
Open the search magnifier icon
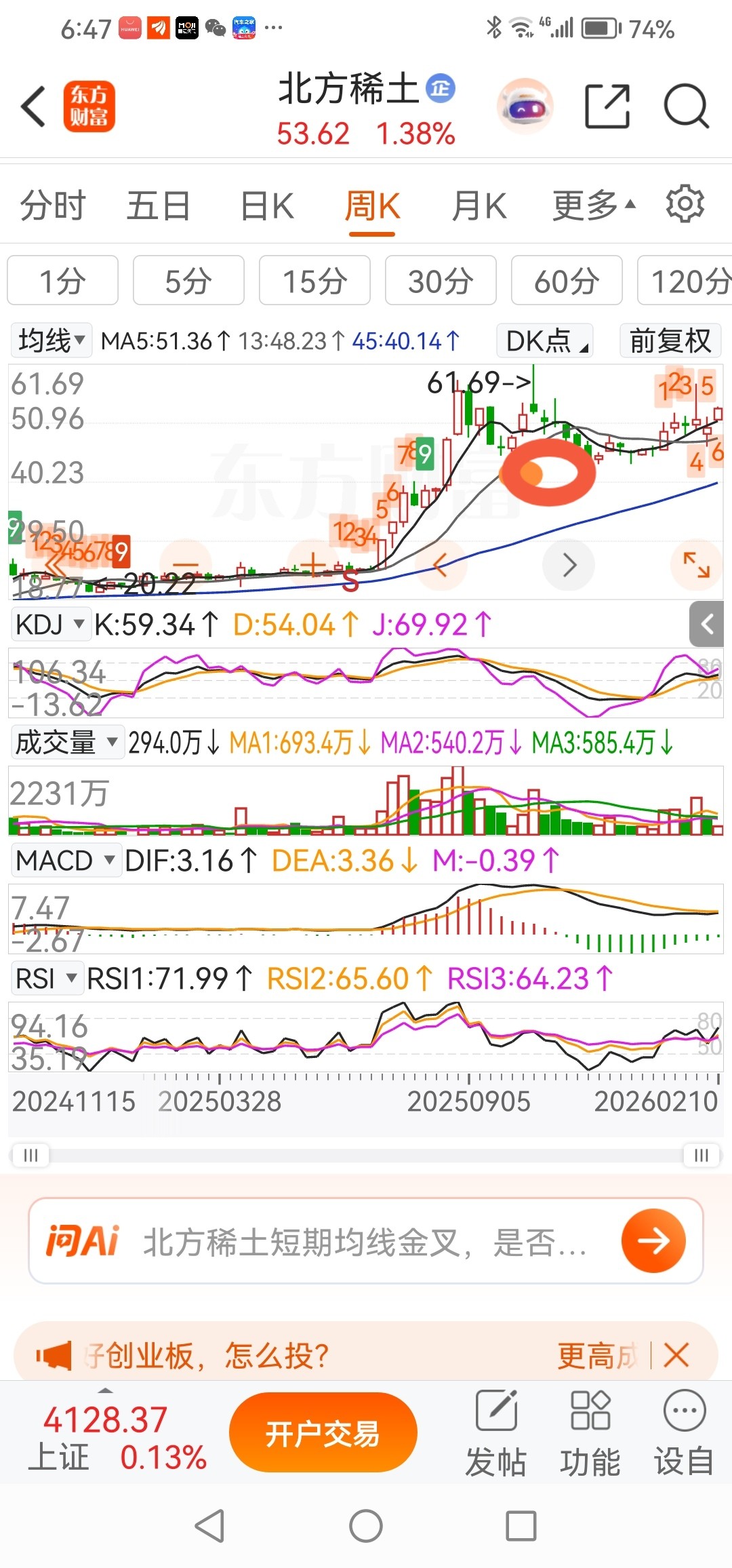click(x=686, y=106)
